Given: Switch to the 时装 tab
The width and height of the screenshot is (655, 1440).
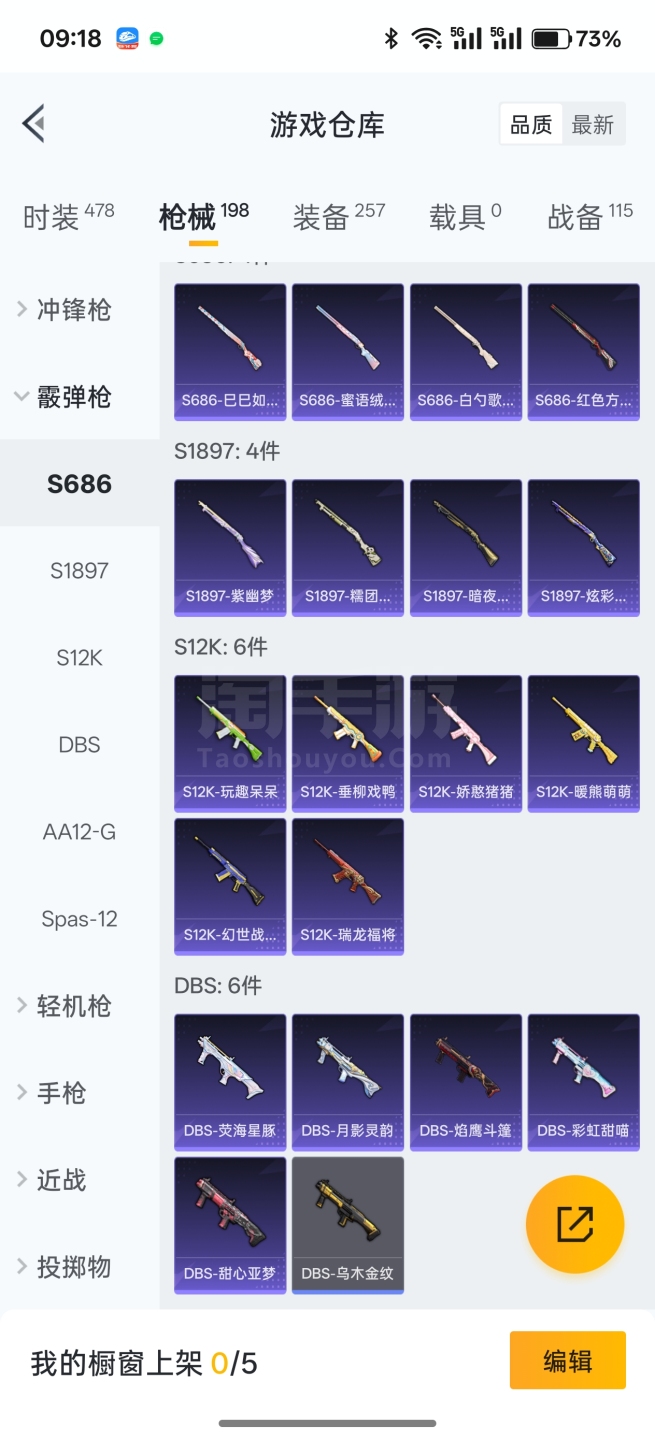Looking at the screenshot, I should (x=68, y=216).
